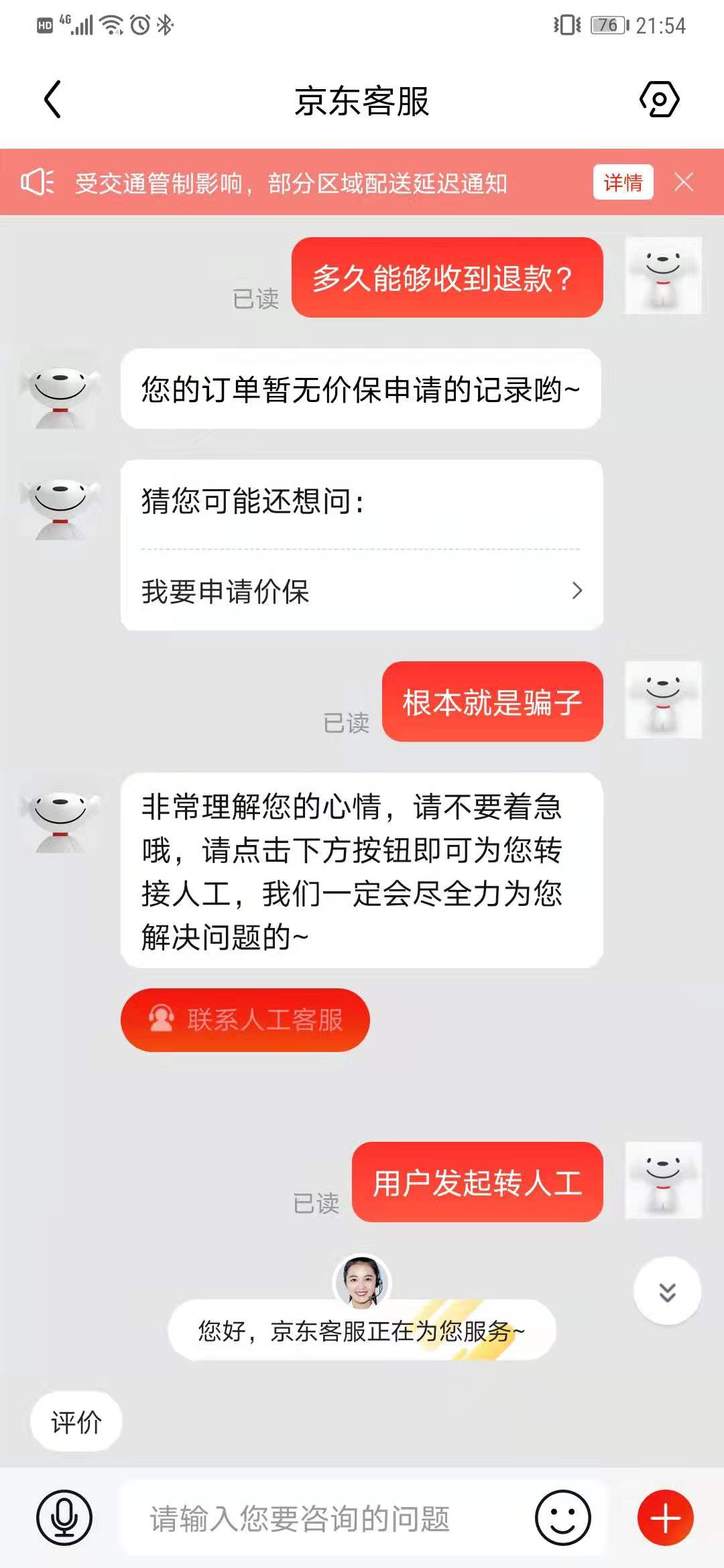724x1568 pixels.
Task: Tap the message input field 请输入您要咨询的问题
Action: [x=302, y=1514]
